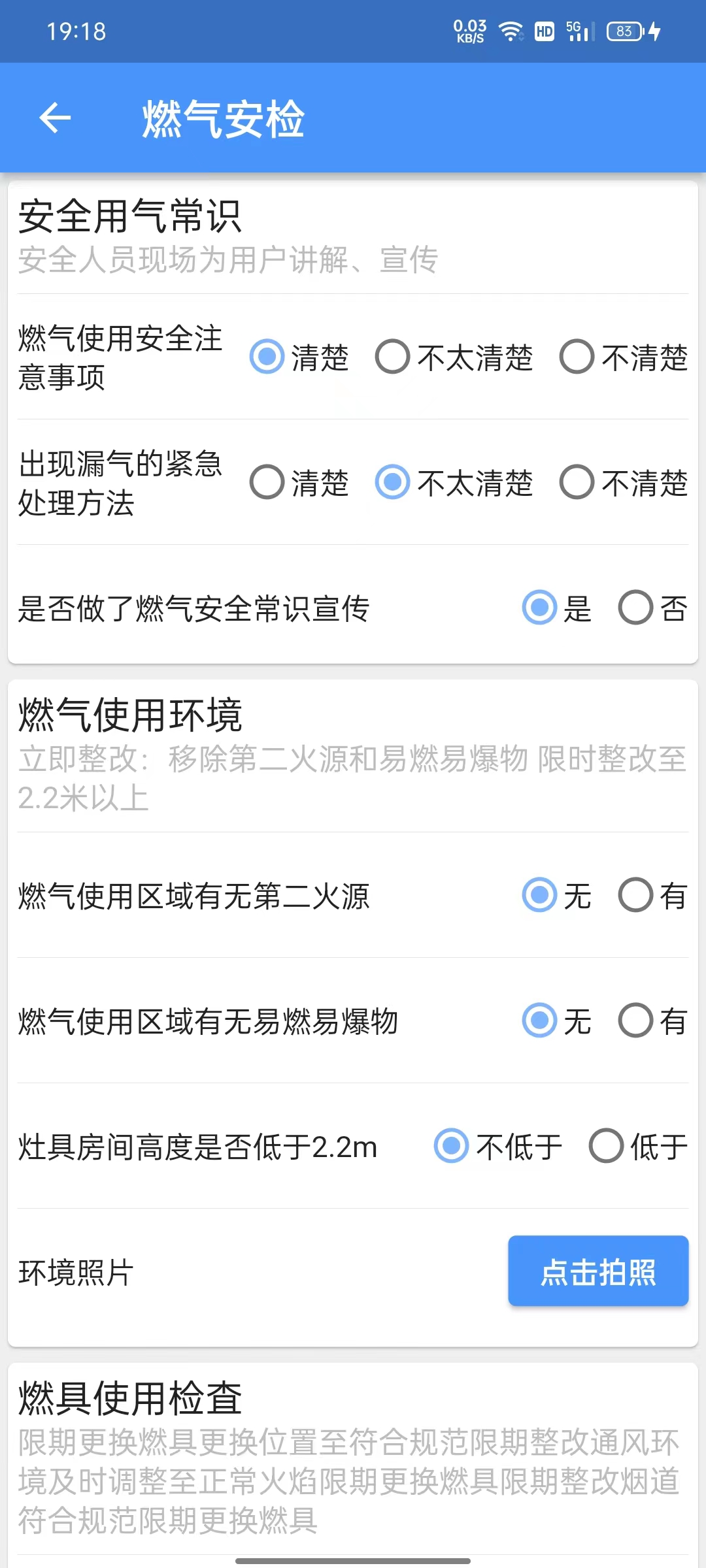Choose 清楚 for 出现漏气的紧急处理方法

299,482
